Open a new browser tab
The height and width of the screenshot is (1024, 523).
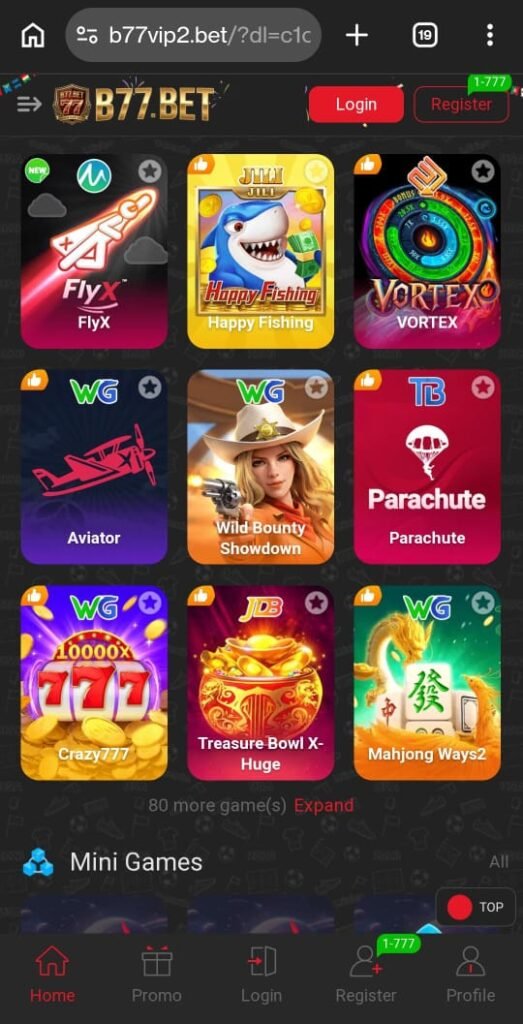[x=357, y=35]
